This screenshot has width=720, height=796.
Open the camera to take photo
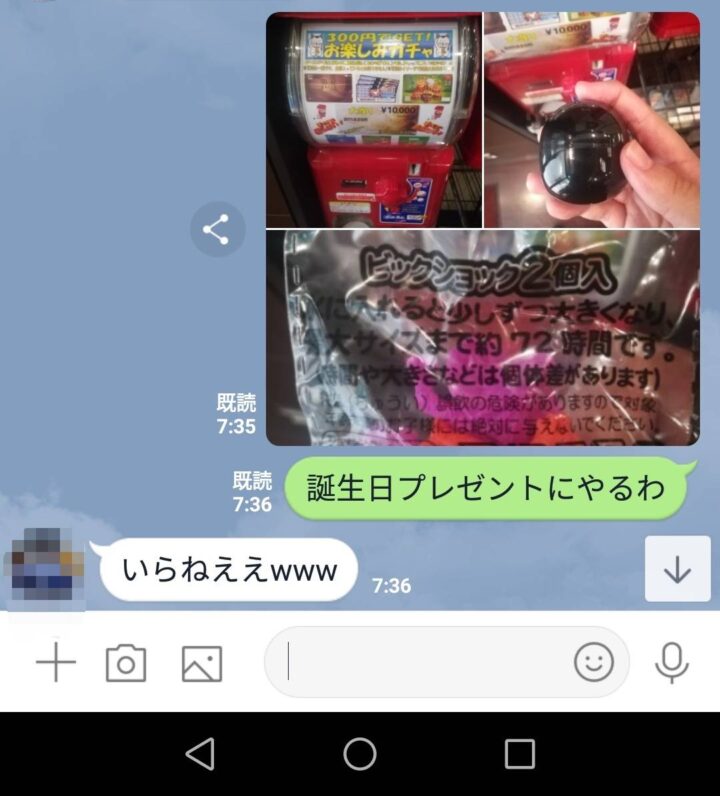click(126, 663)
